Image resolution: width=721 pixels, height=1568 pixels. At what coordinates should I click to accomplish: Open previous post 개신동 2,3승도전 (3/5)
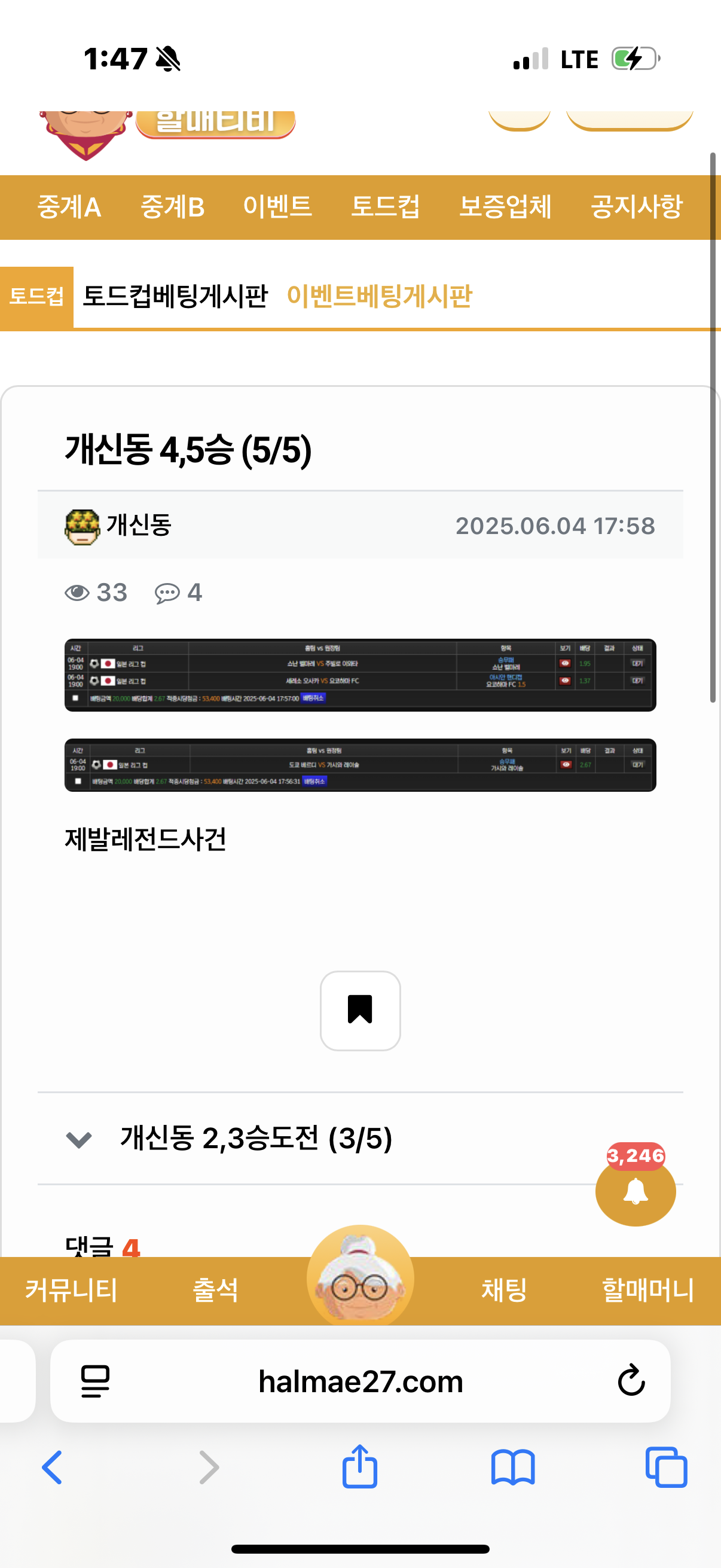(255, 1137)
